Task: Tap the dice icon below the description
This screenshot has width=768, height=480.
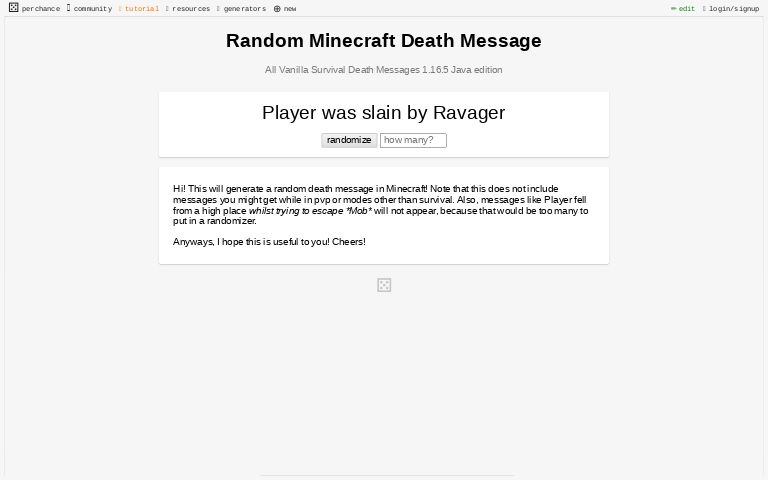Action: (x=384, y=285)
